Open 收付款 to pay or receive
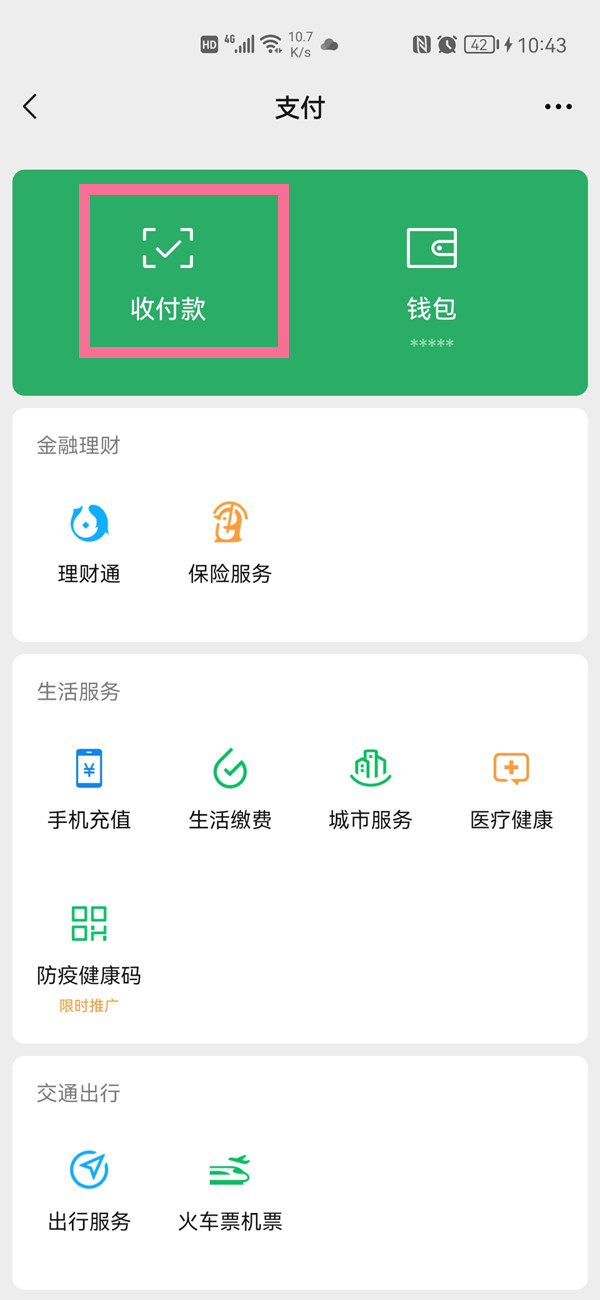 168,270
